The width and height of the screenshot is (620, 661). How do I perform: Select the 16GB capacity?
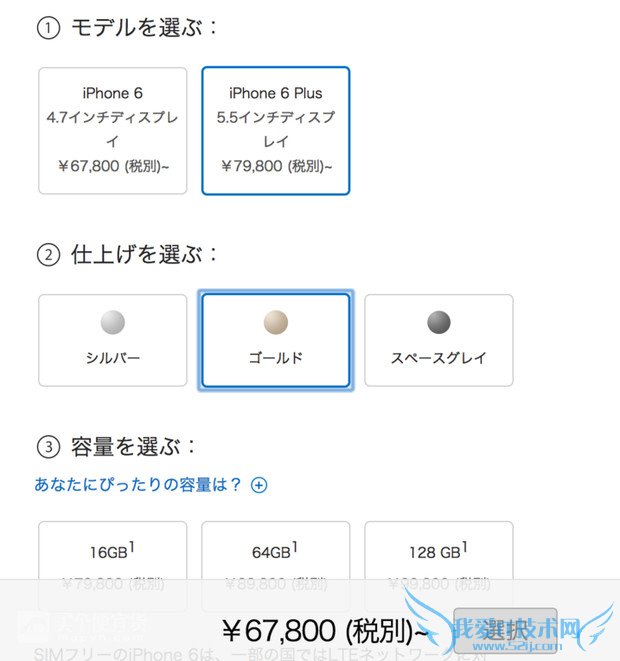(x=112, y=550)
